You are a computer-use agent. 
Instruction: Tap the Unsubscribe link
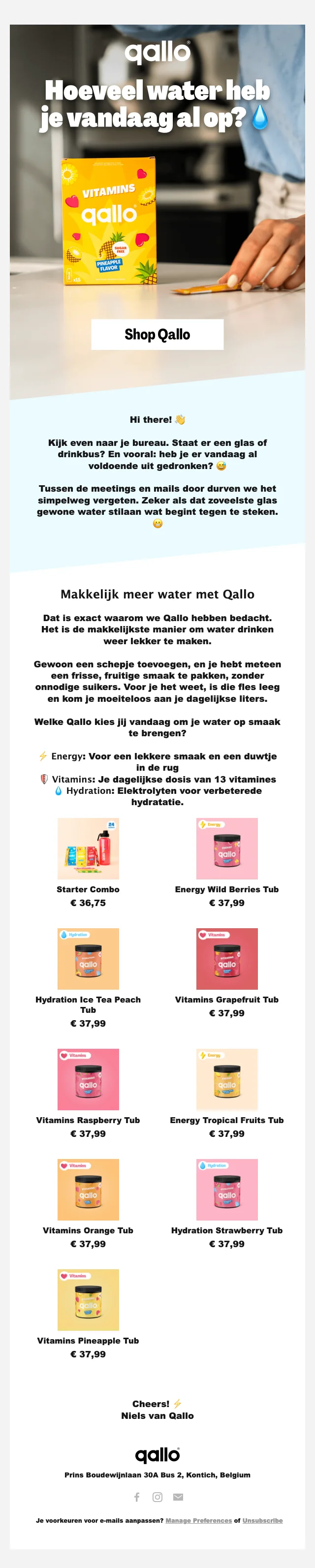262,1521
